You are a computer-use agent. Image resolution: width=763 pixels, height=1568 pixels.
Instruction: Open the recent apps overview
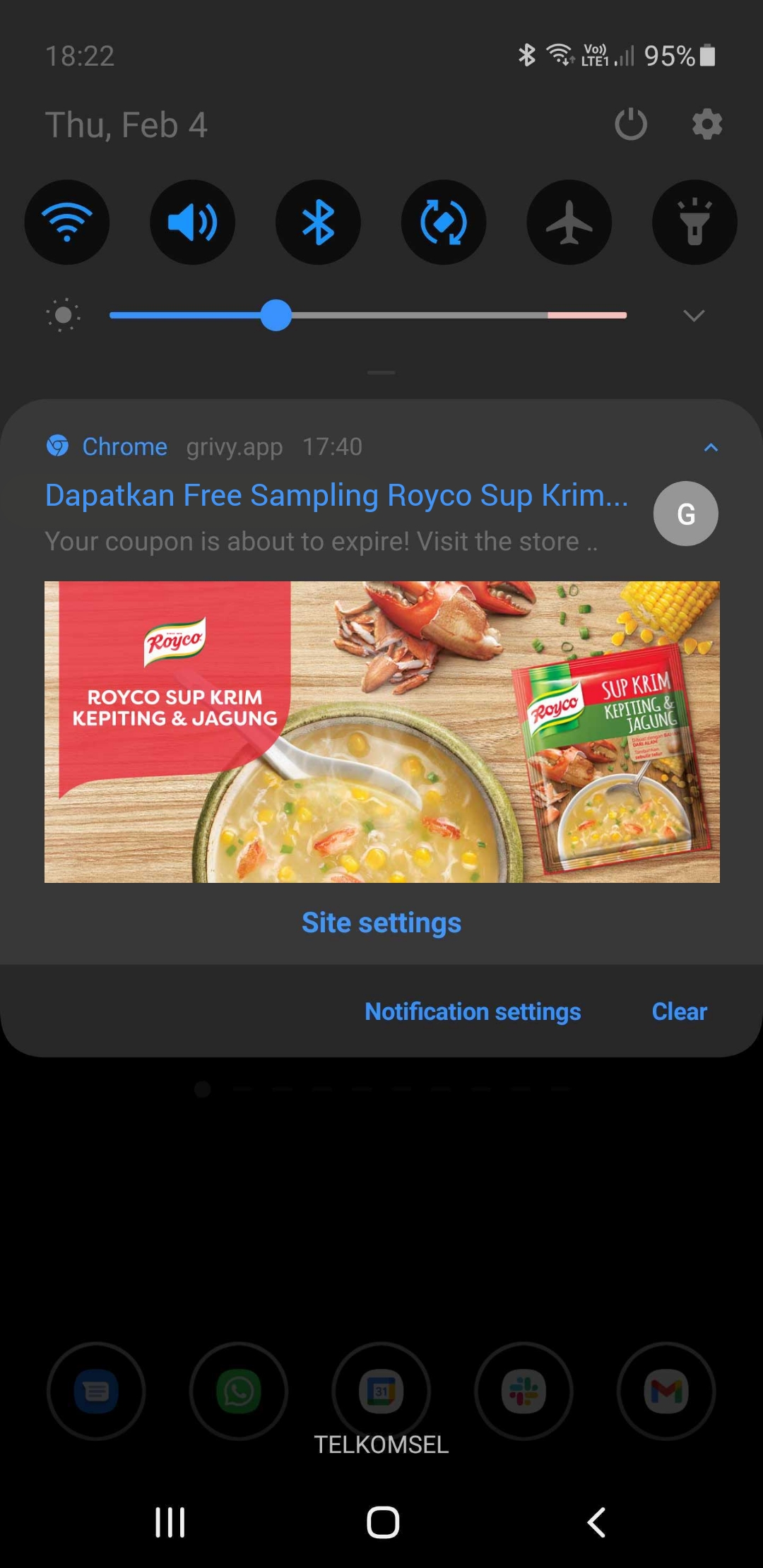pyautogui.click(x=170, y=1522)
